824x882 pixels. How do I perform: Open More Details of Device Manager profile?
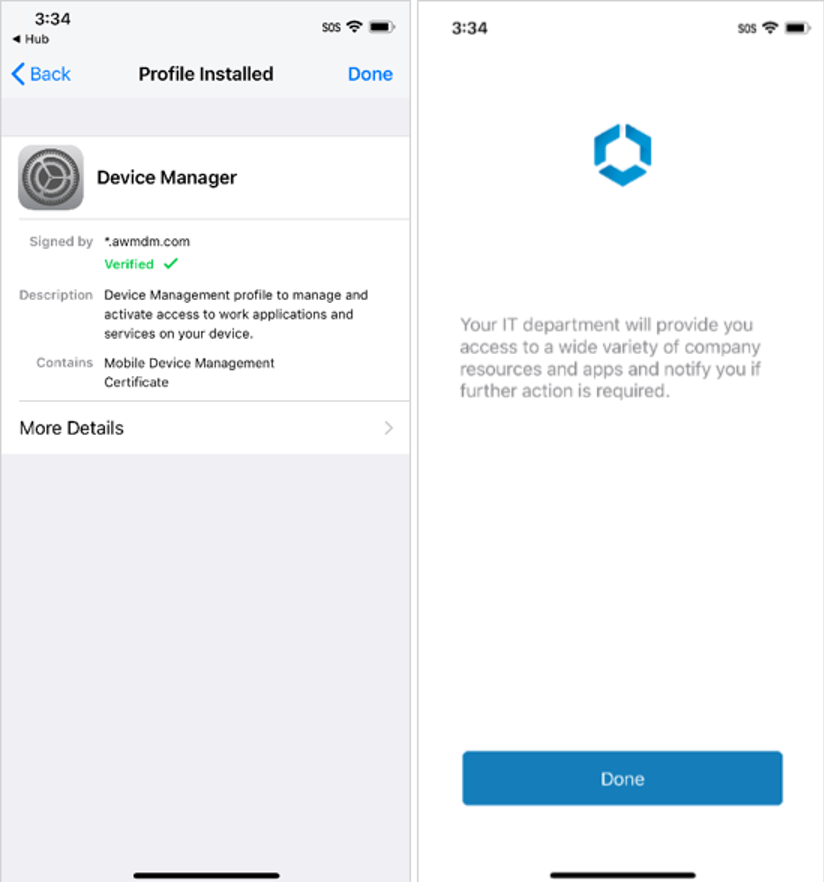[205, 428]
